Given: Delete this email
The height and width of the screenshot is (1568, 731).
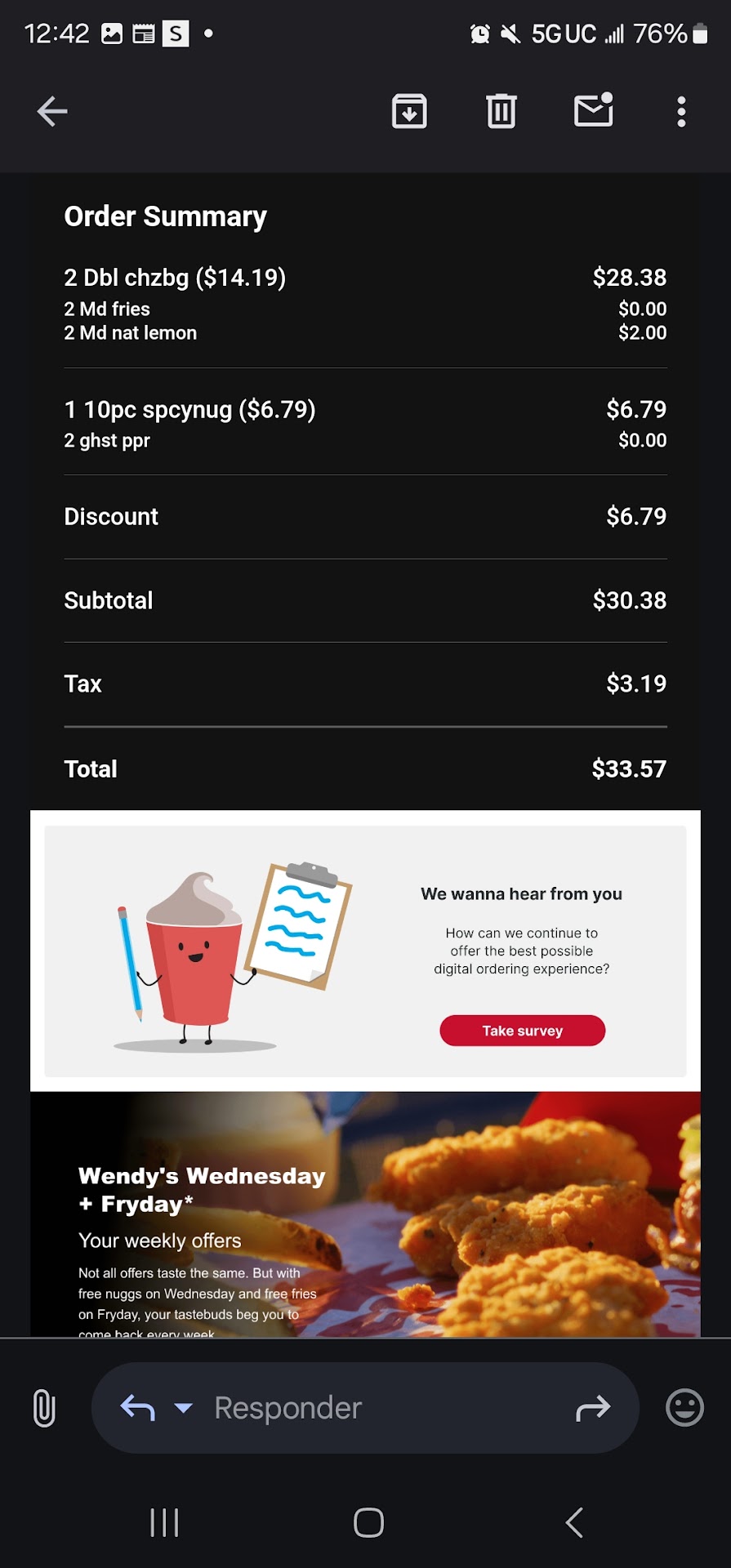Looking at the screenshot, I should pyautogui.click(x=501, y=111).
